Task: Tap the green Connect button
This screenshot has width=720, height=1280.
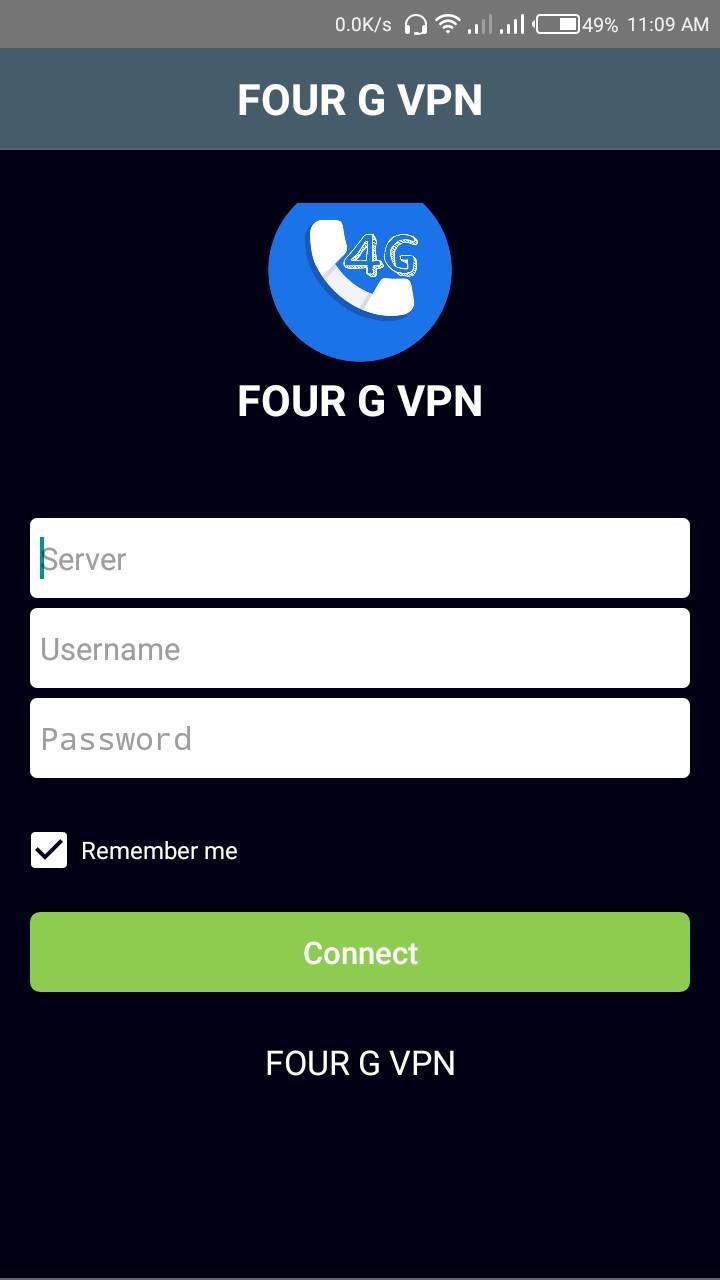Action: point(360,952)
